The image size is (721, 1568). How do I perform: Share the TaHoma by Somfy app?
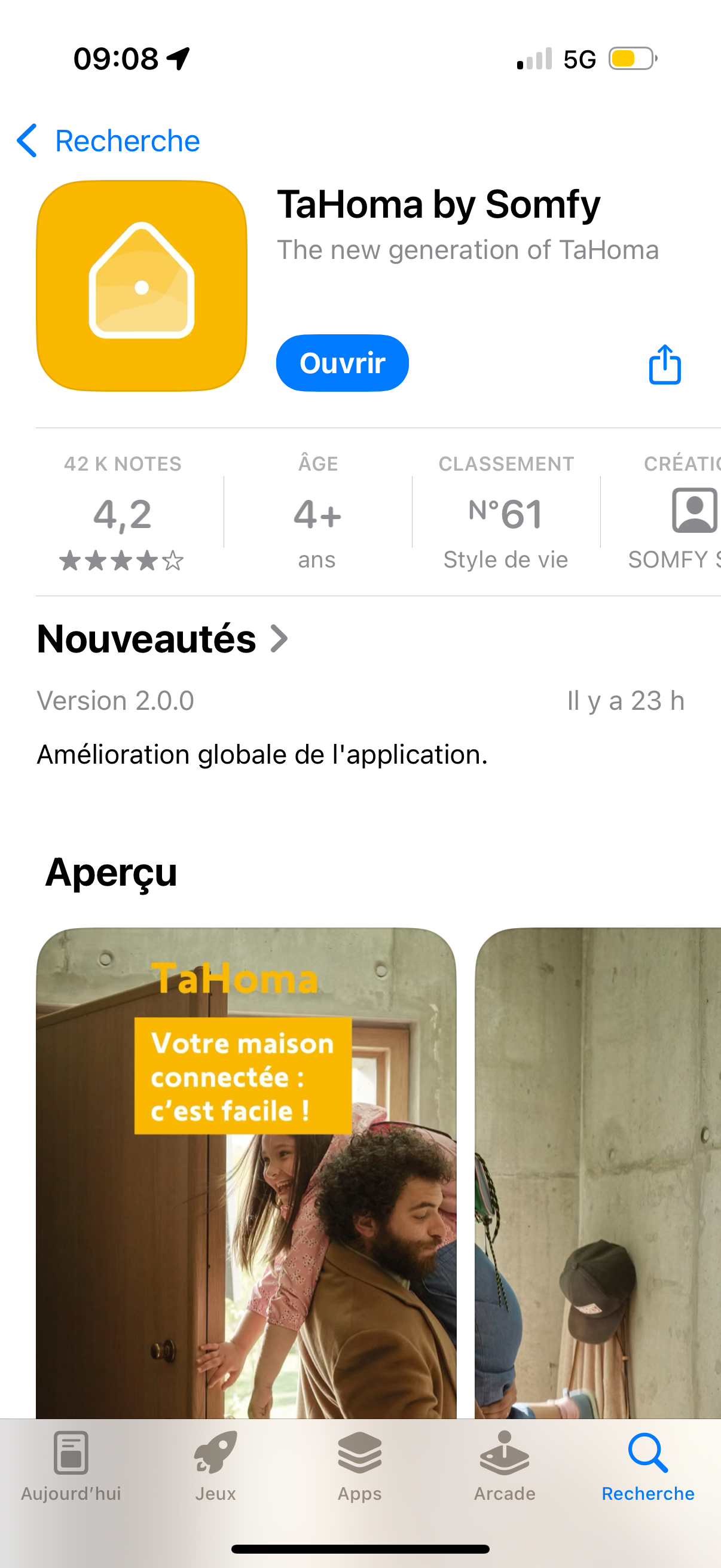664,364
